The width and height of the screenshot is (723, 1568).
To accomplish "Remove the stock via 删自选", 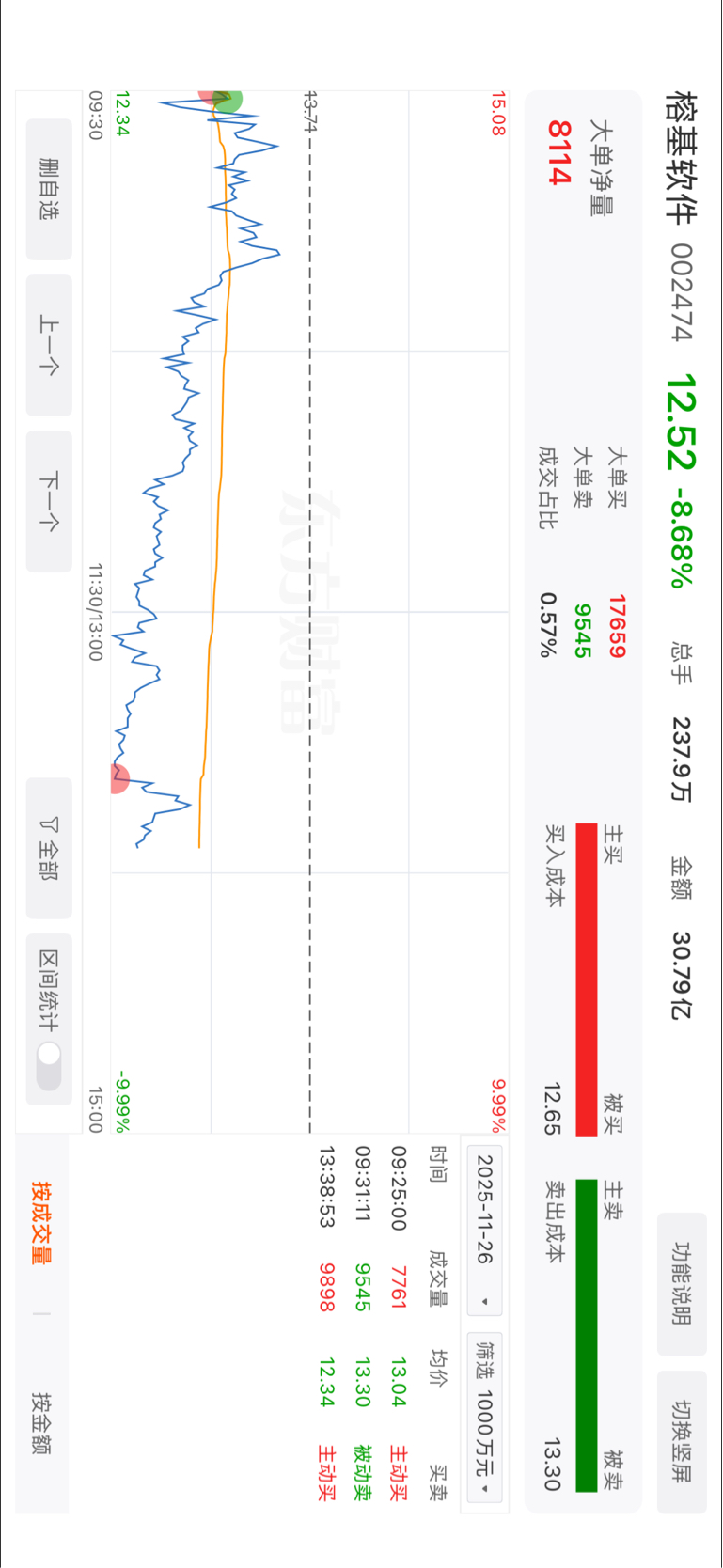I will point(49,189).
